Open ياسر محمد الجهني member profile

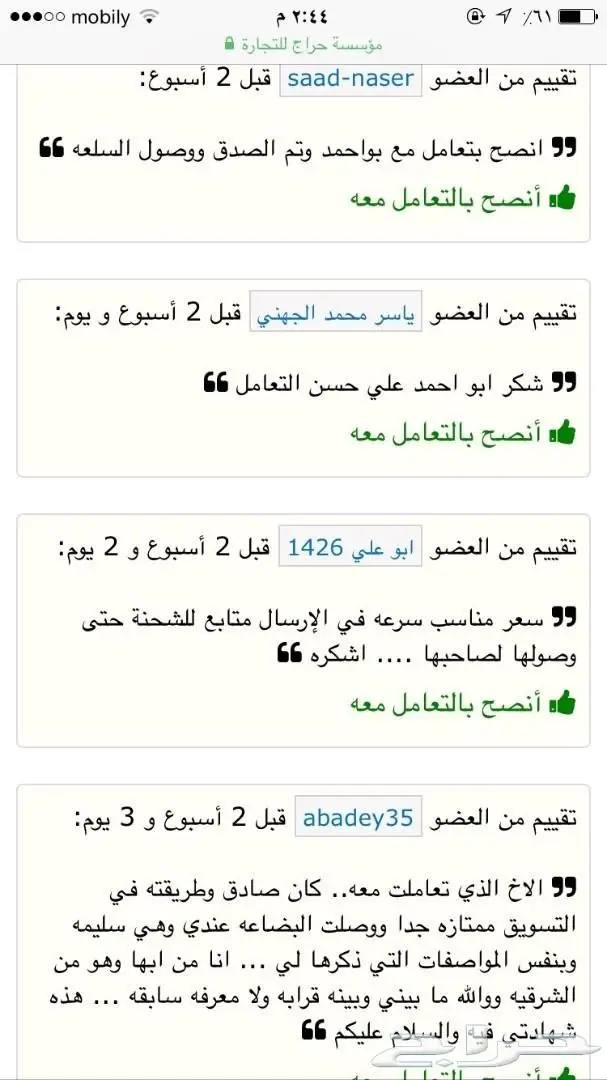335,316
